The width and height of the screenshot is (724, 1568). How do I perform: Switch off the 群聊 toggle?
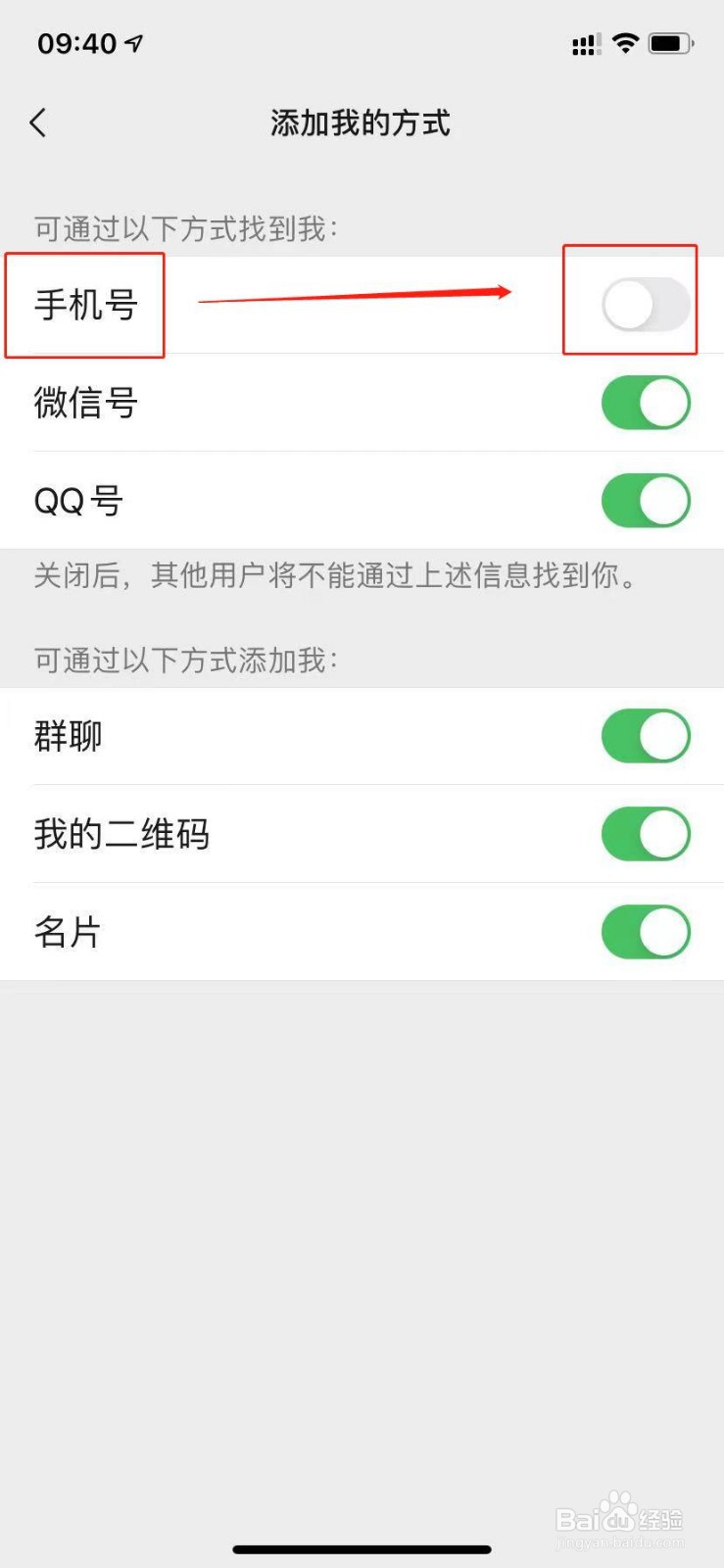pyautogui.click(x=646, y=736)
